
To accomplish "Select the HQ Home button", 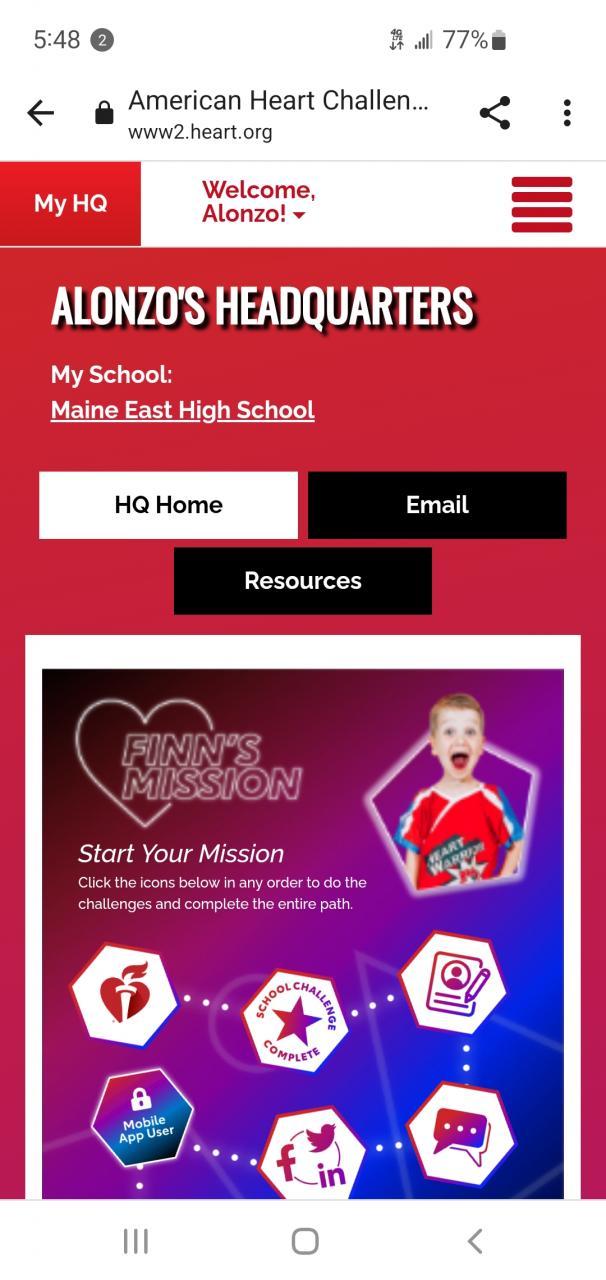I will click(168, 505).
